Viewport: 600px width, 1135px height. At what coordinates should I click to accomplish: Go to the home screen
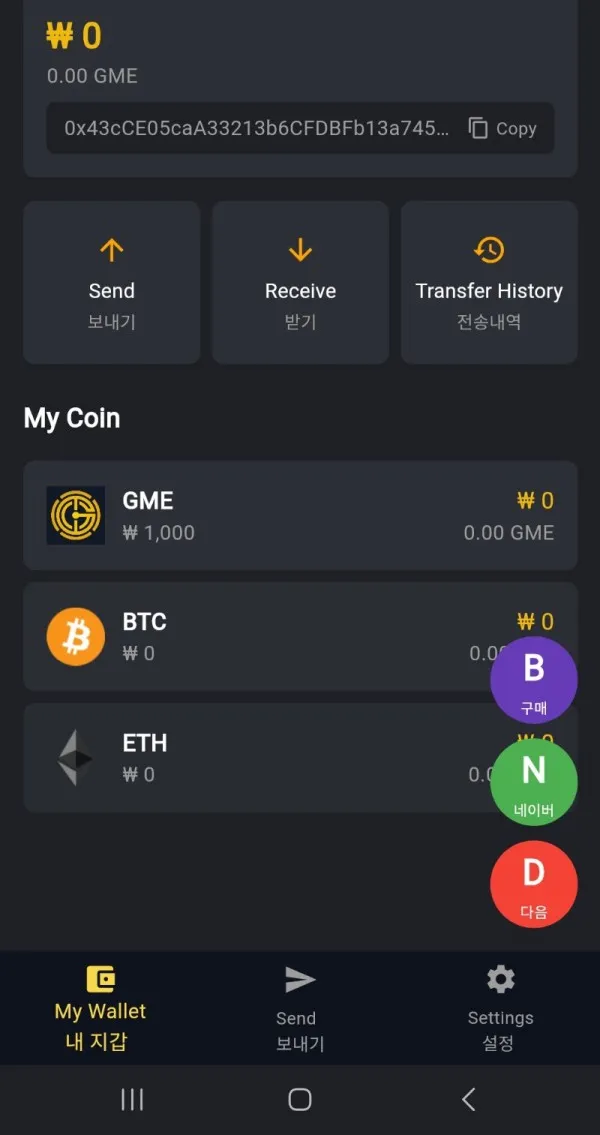(300, 1100)
